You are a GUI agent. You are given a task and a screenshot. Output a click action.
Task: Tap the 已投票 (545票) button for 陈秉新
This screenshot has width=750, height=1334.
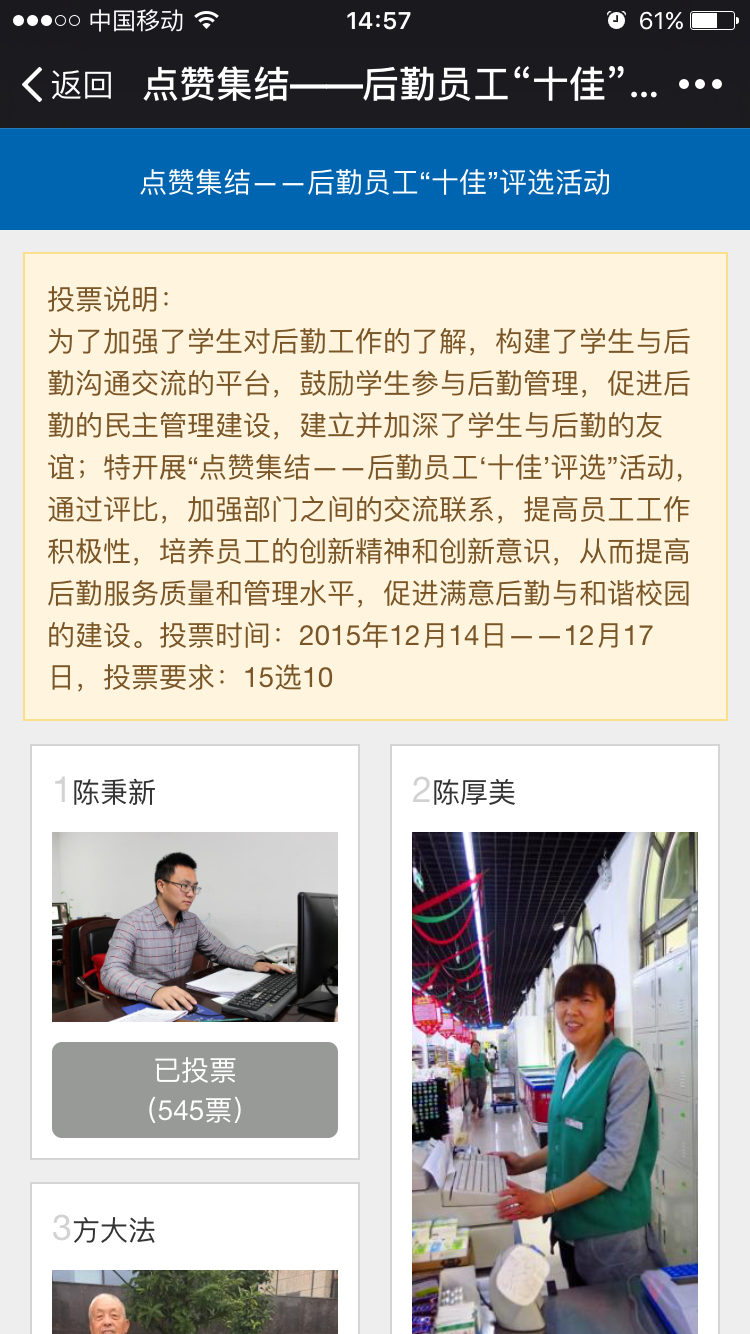(x=195, y=1090)
